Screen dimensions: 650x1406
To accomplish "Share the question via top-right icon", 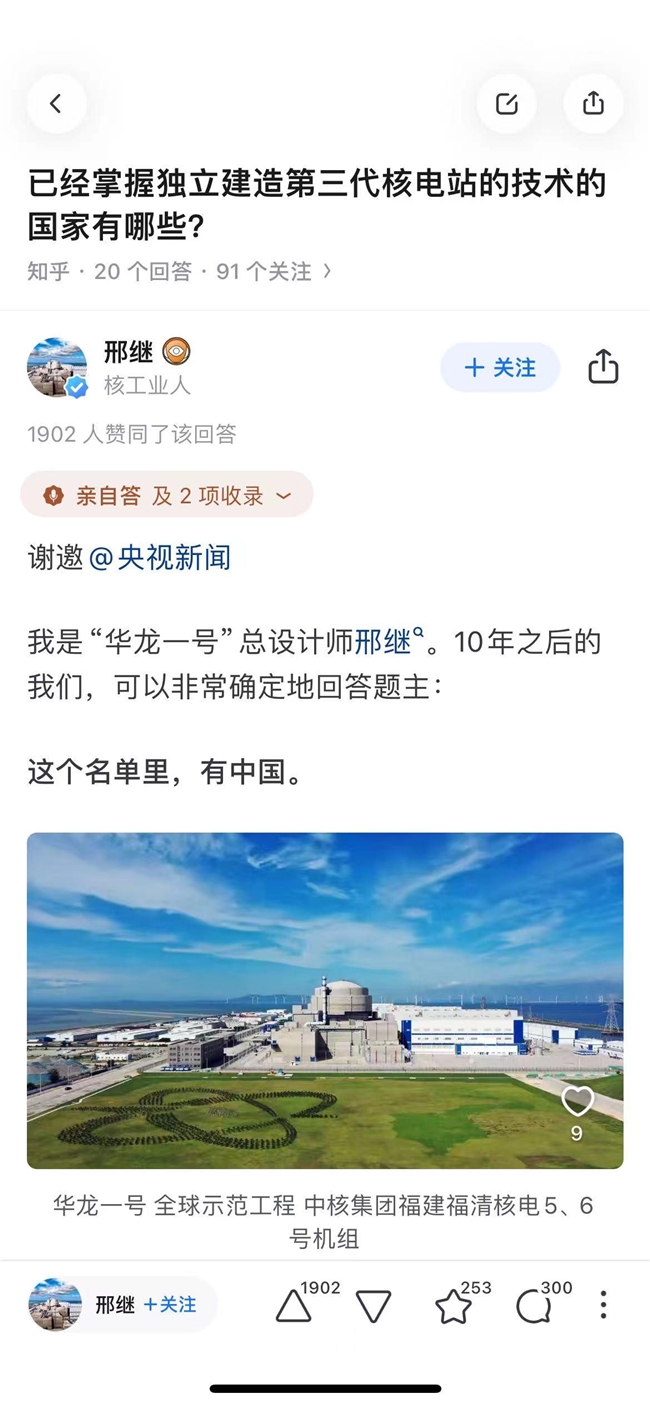I will [x=593, y=103].
